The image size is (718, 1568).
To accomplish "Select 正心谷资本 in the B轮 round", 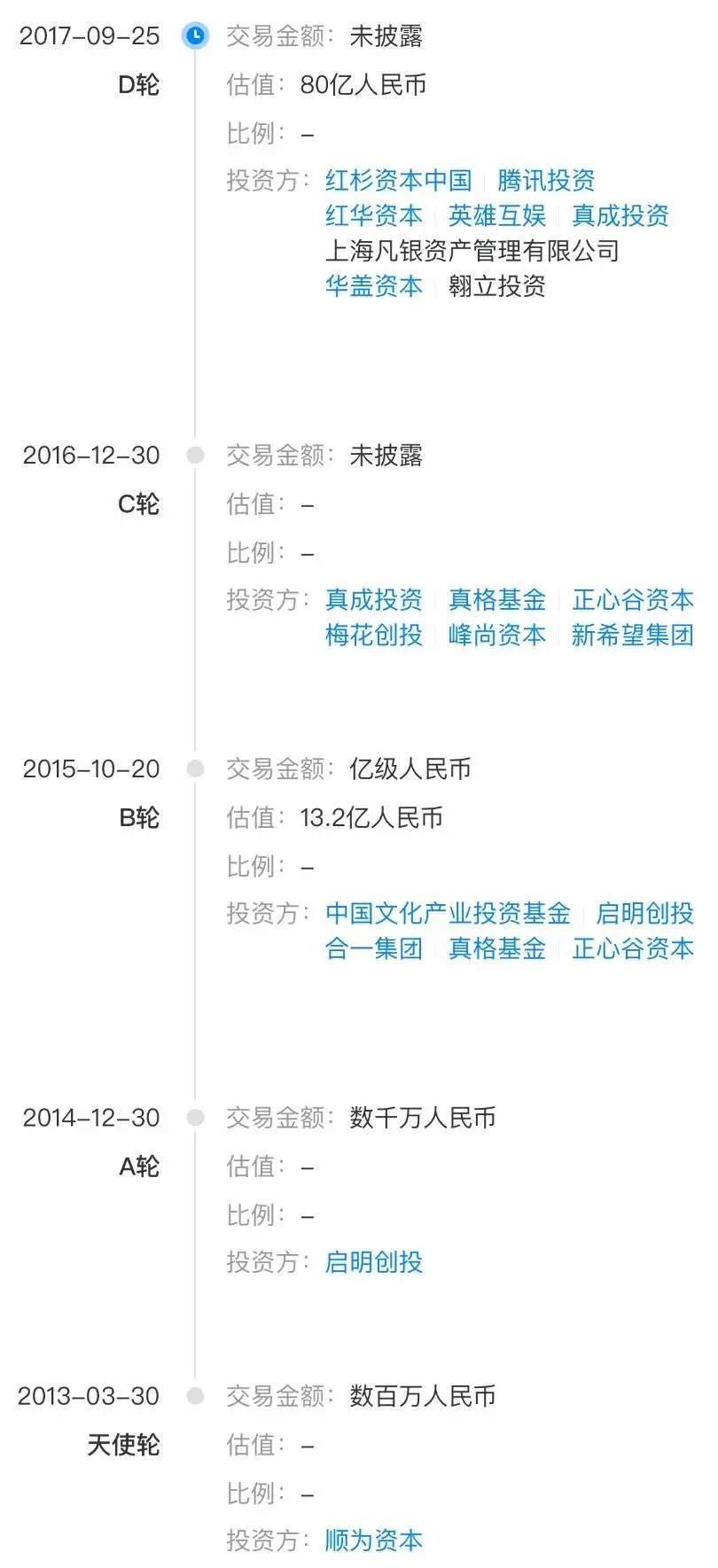I will click(633, 949).
